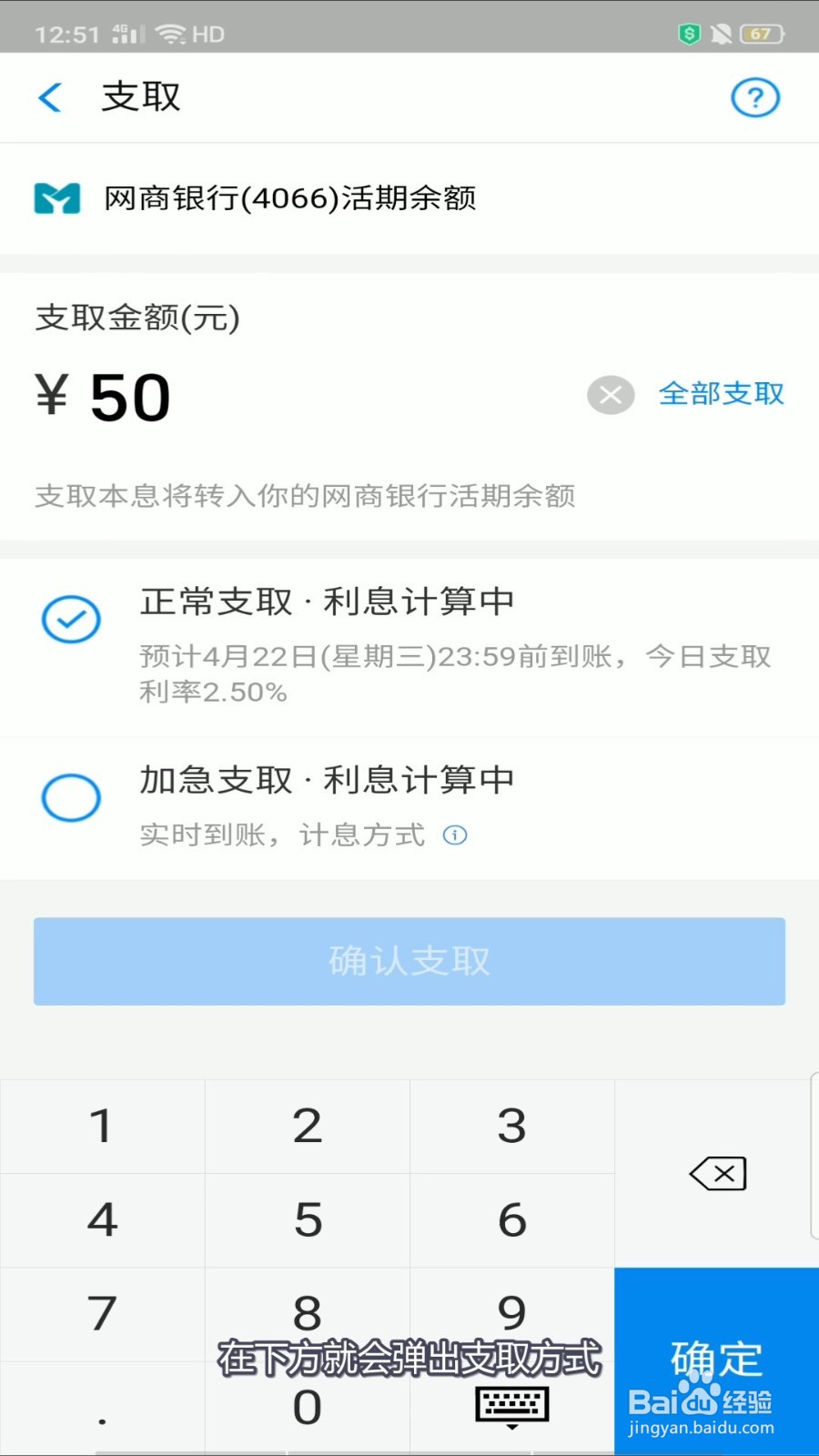The height and width of the screenshot is (1456, 819).
Task: Edit the 50 withdrawal amount
Action: [x=130, y=398]
